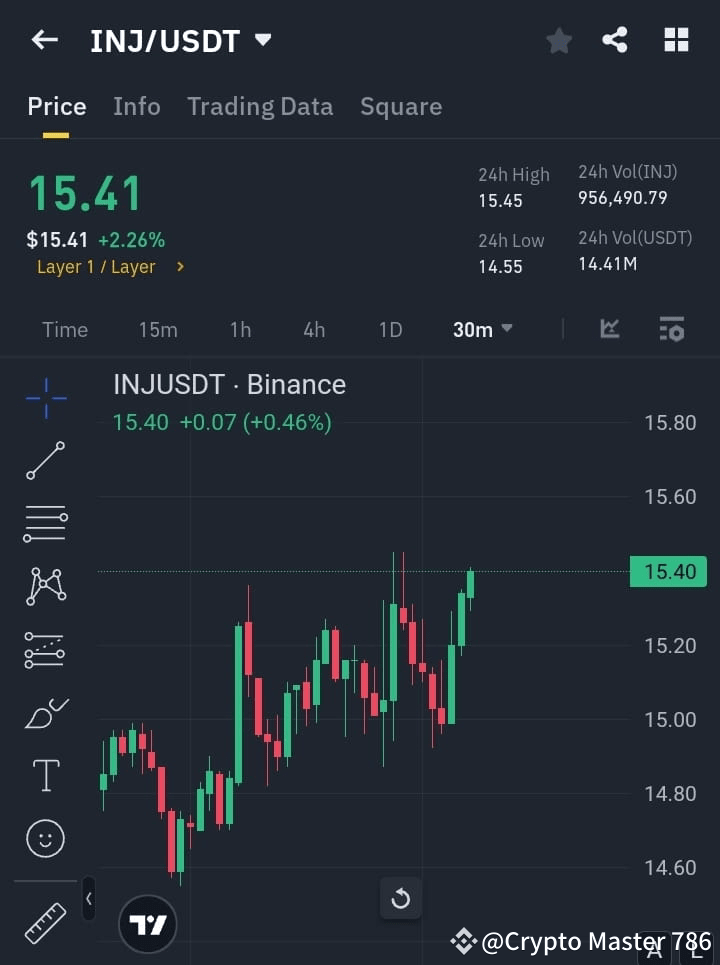
Task: Open the indicators settings icon
Action: pos(672,329)
